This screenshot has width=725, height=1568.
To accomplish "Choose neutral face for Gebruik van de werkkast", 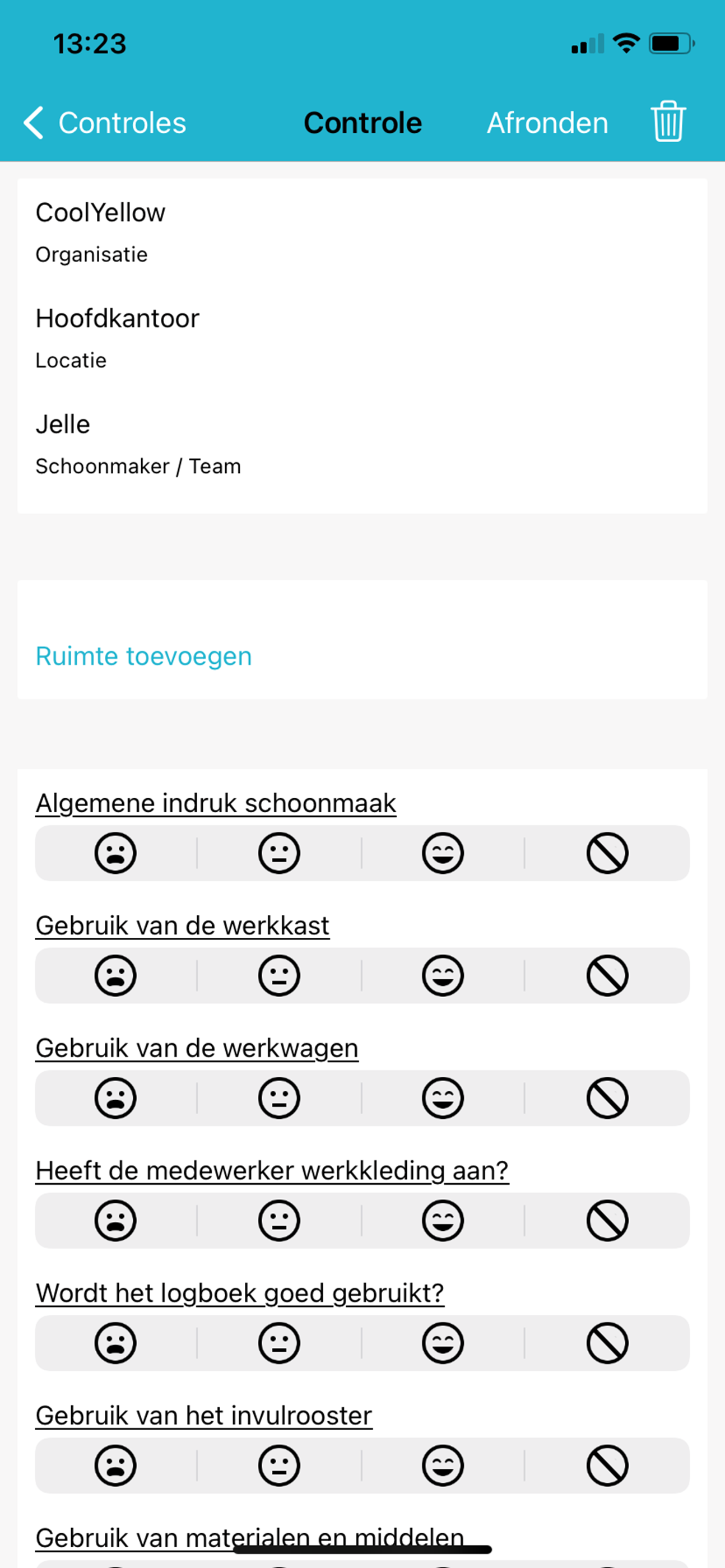I will (279, 975).
